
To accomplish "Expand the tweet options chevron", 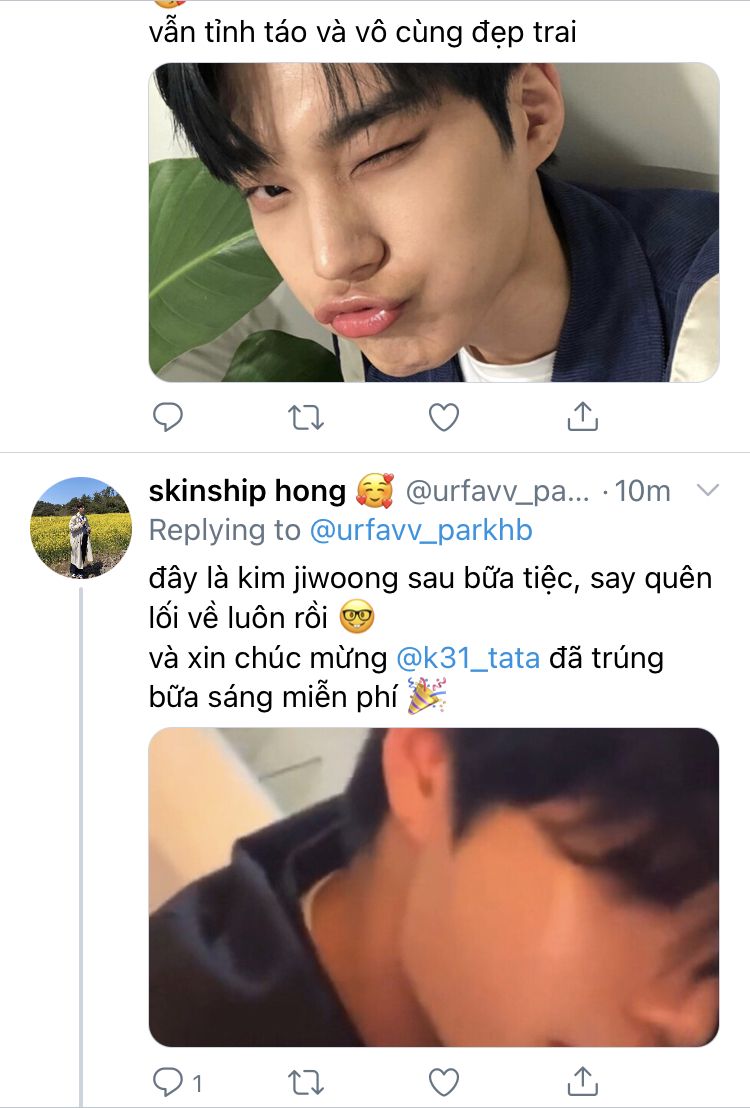I will (x=707, y=490).
